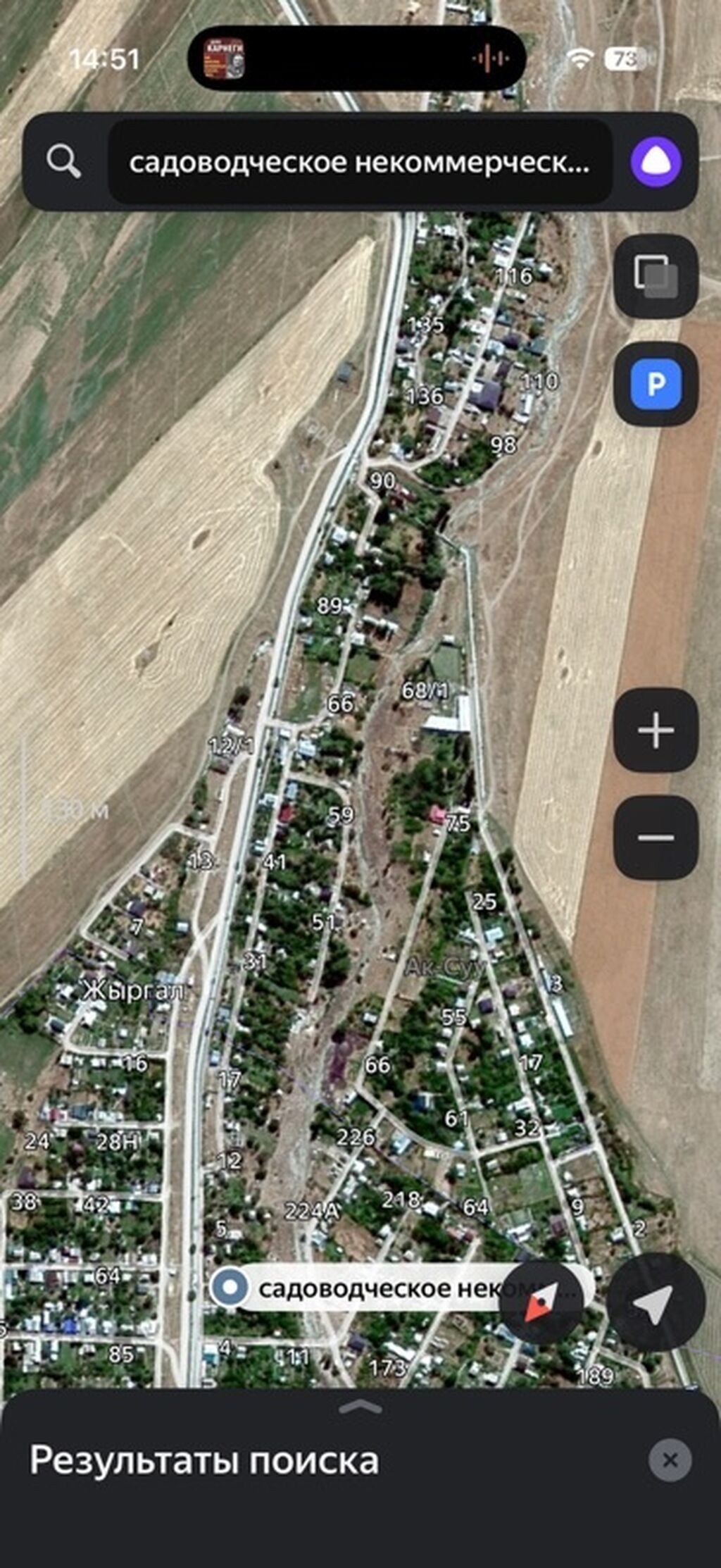Image resolution: width=721 pixels, height=1568 pixels.
Task: Close the search results panel
Action: 670,1460
